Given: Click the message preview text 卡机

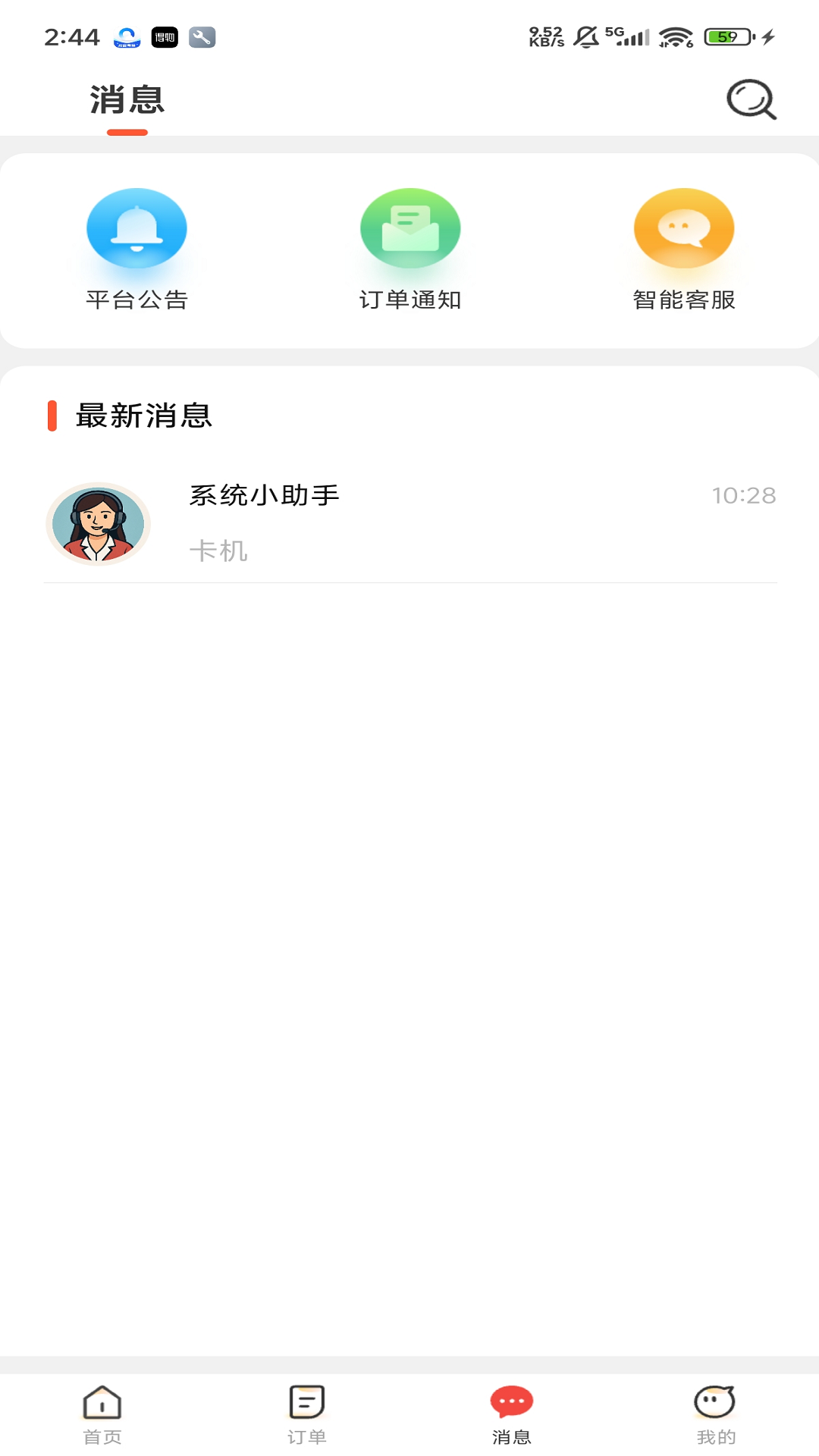Looking at the screenshot, I should pyautogui.click(x=218, y=552).
